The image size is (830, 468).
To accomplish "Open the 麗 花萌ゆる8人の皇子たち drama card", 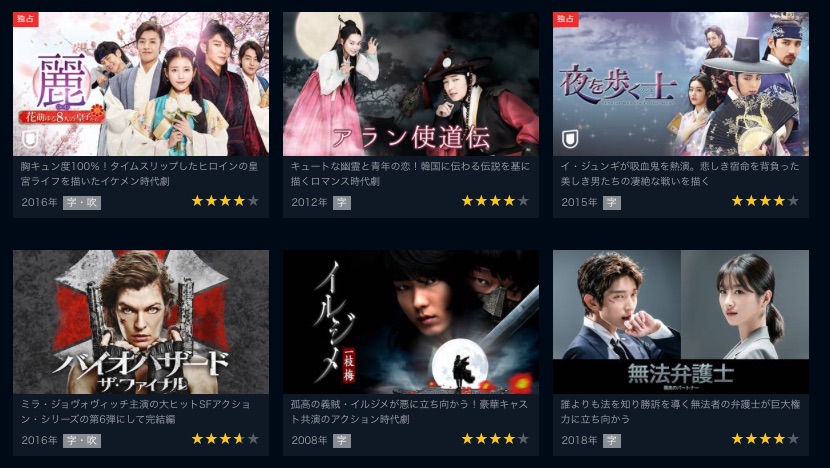I will pos(140,84).
